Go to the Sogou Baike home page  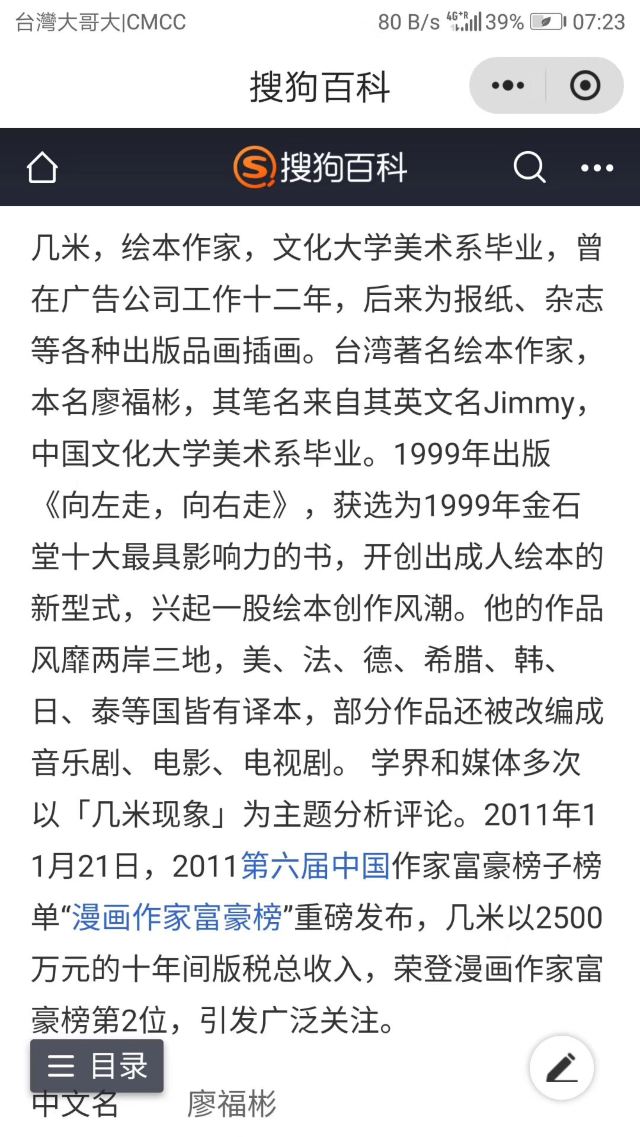[42, 168]
